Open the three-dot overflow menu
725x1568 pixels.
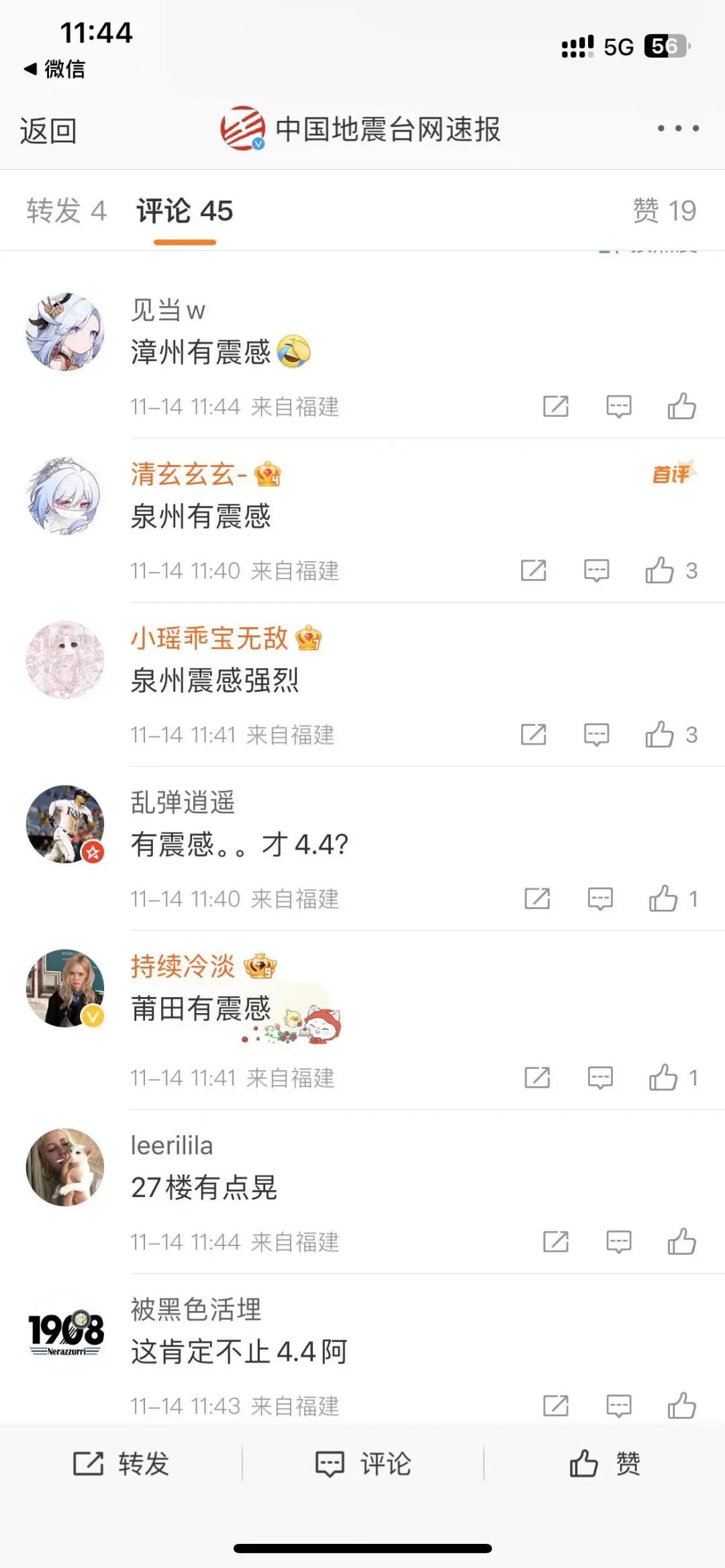click(x=678, y=128)
